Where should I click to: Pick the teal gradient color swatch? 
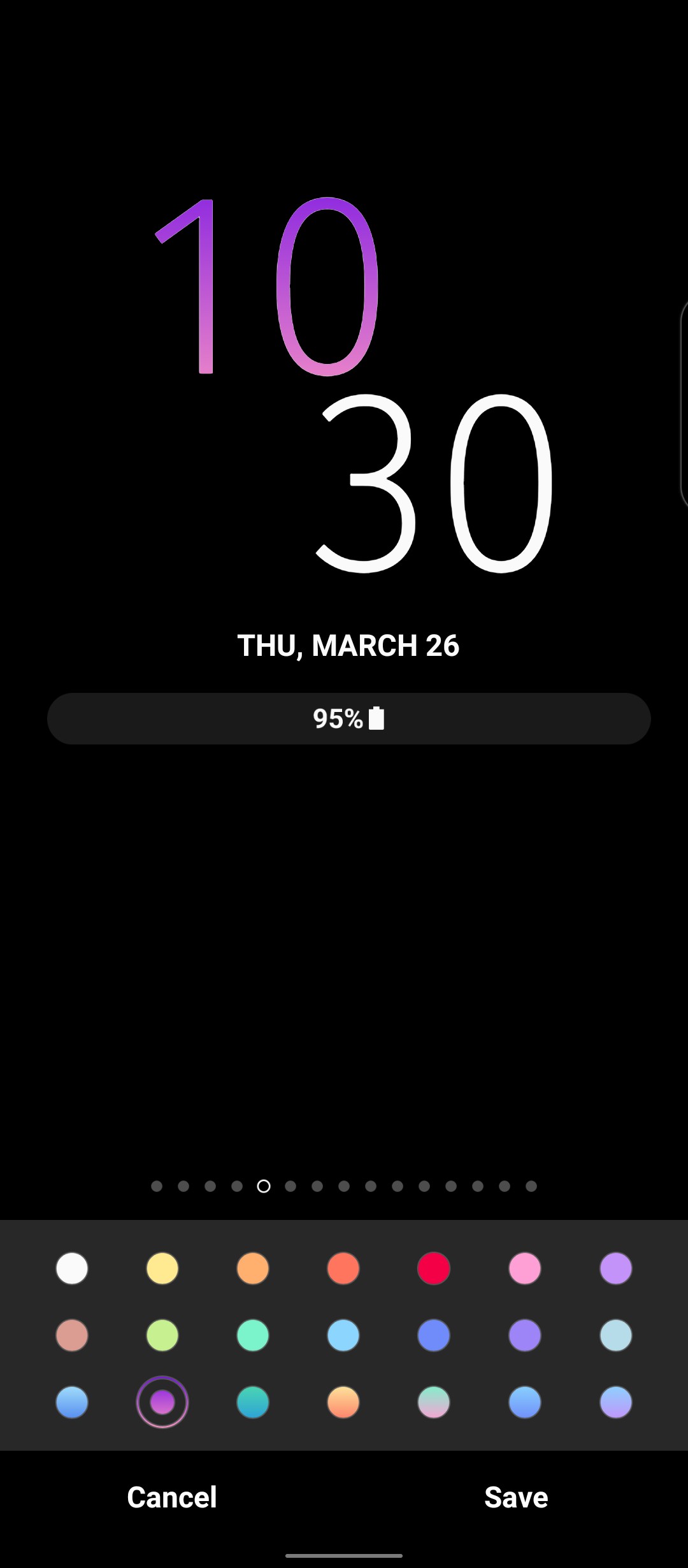(253, 1402)
